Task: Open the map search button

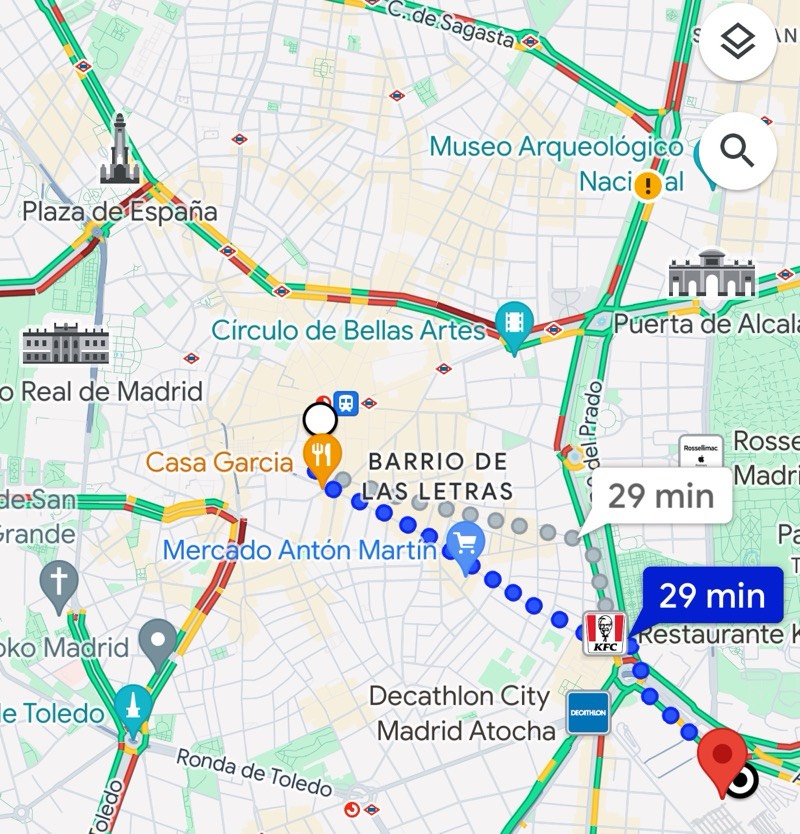Action: pyautogui.click(x=738, y=151)
